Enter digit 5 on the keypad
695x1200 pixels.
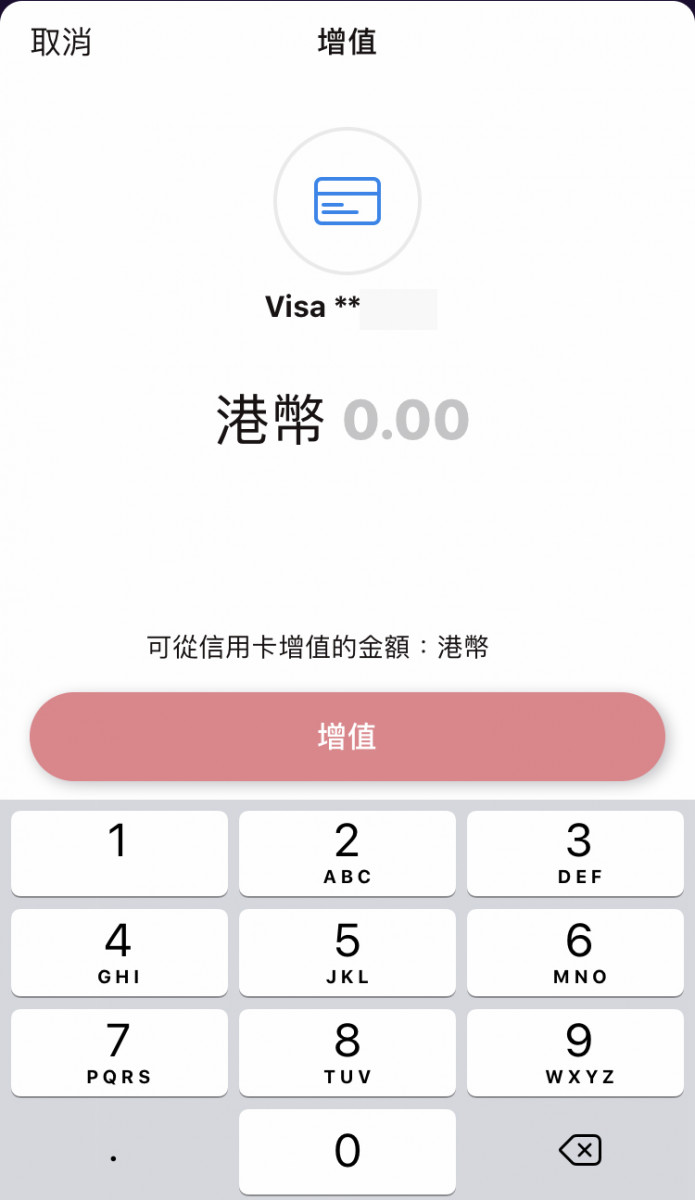point(347,953)
